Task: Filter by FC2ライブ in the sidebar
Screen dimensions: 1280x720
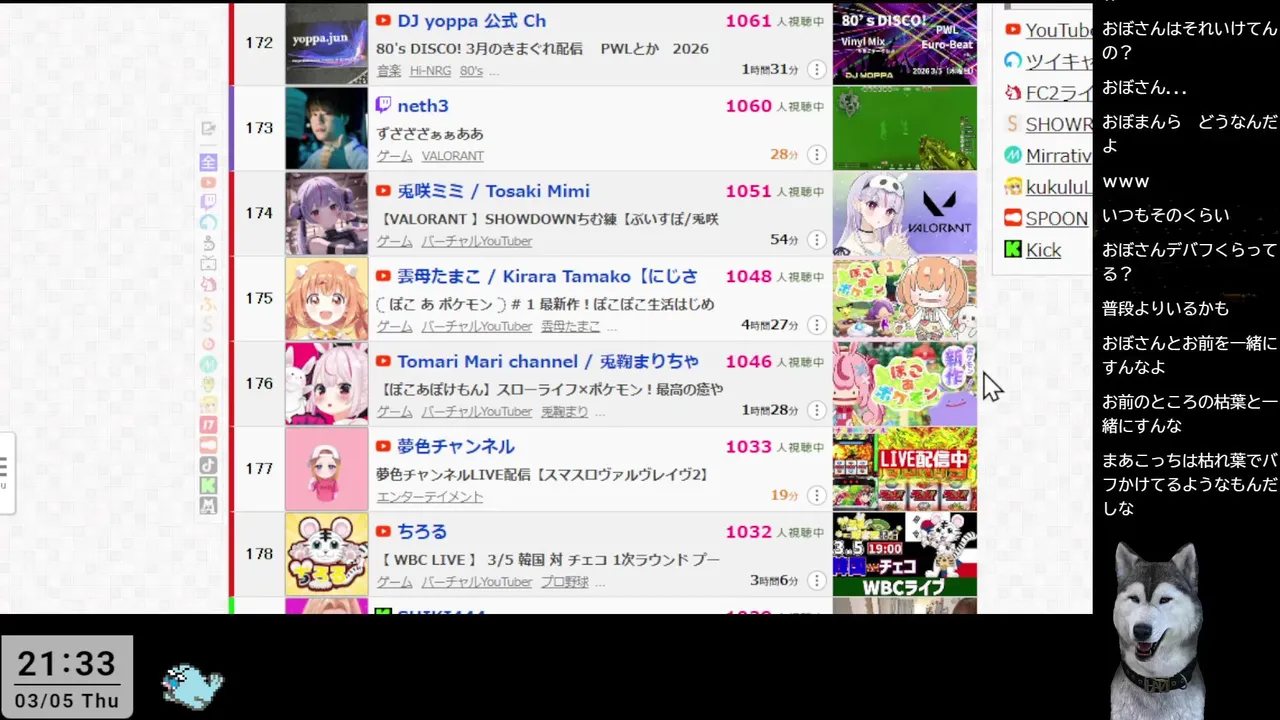Action: pyautogui.click(x=1057, y=93)
